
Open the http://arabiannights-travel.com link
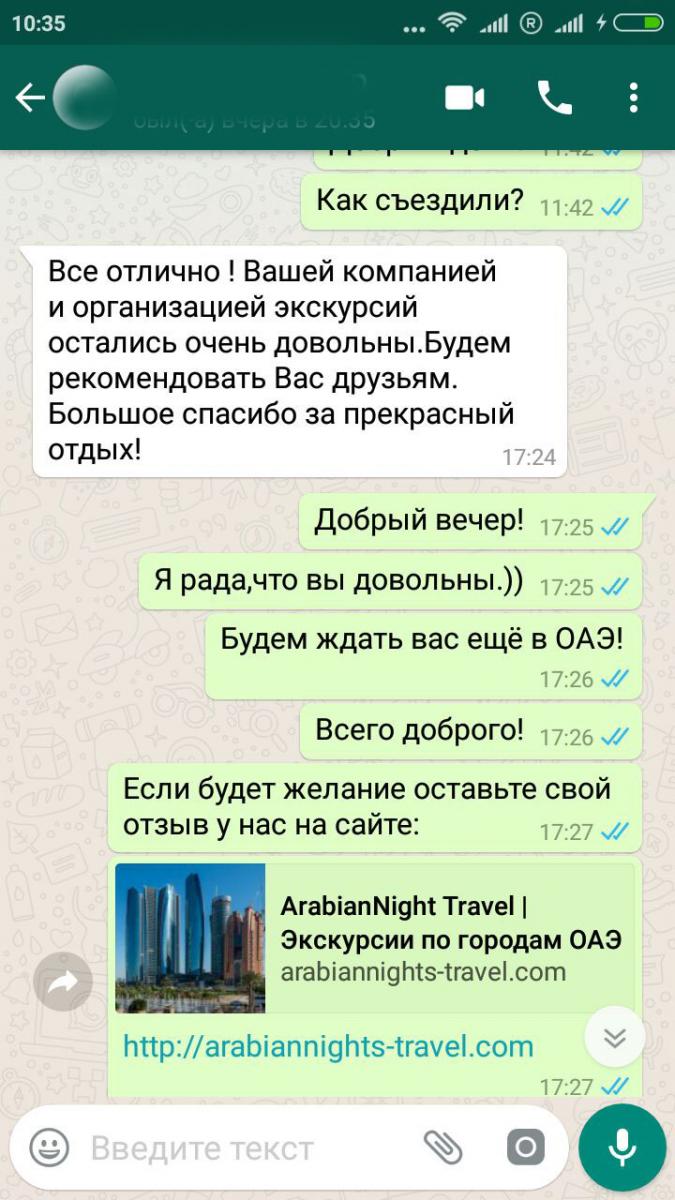[328, 1046]
